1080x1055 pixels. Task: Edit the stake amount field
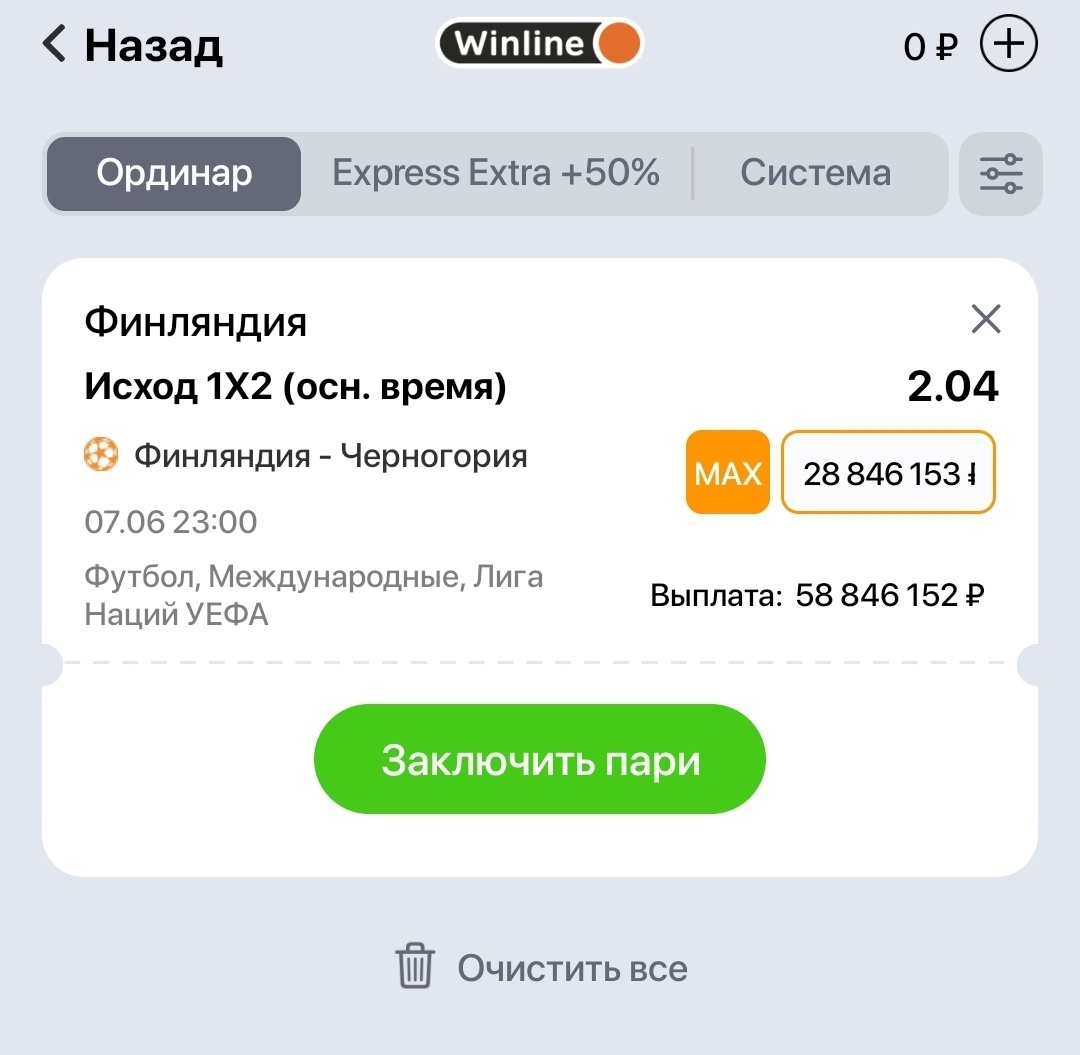(x=888, y=473)
